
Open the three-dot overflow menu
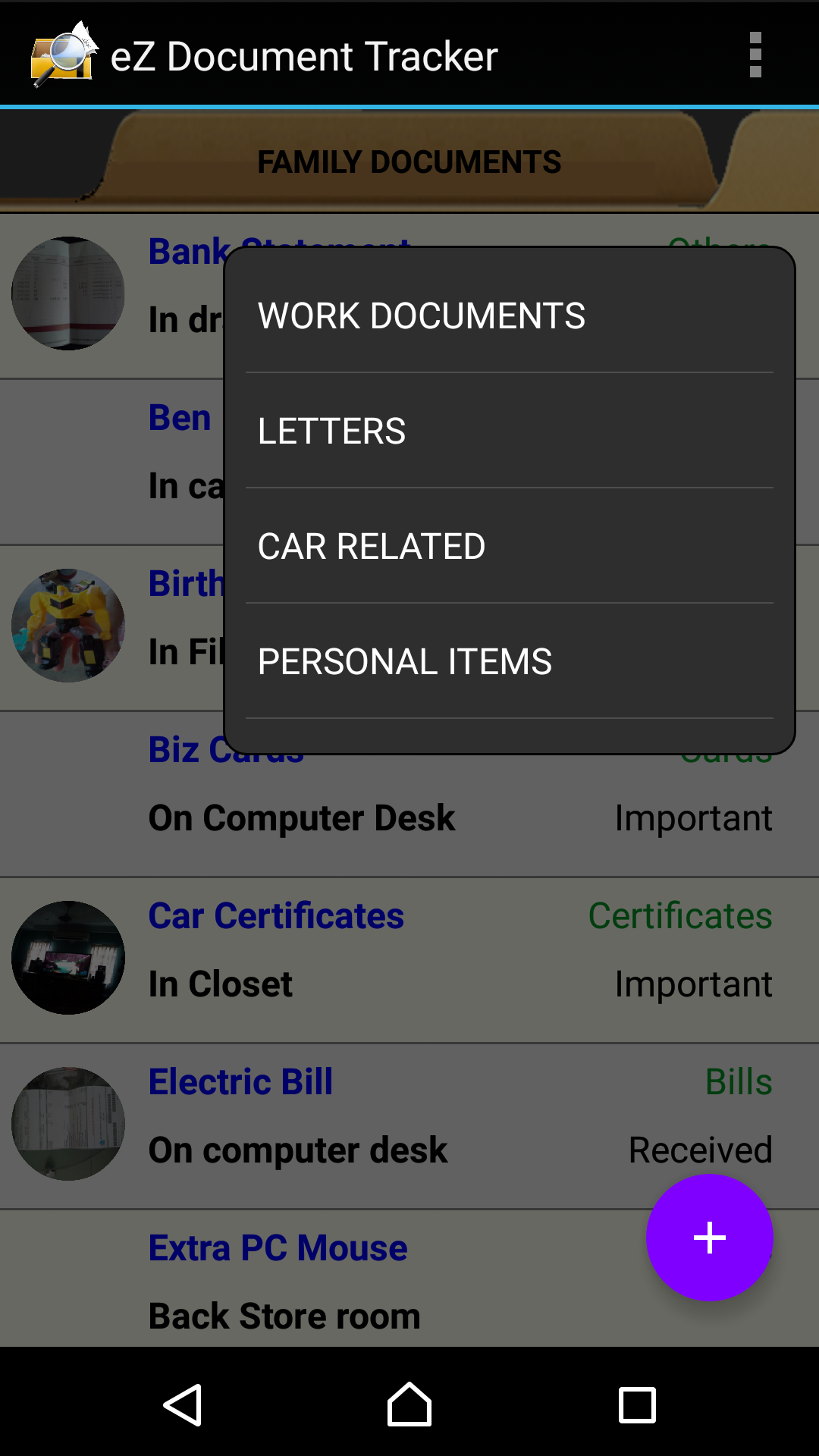click(x=755, y=55)
